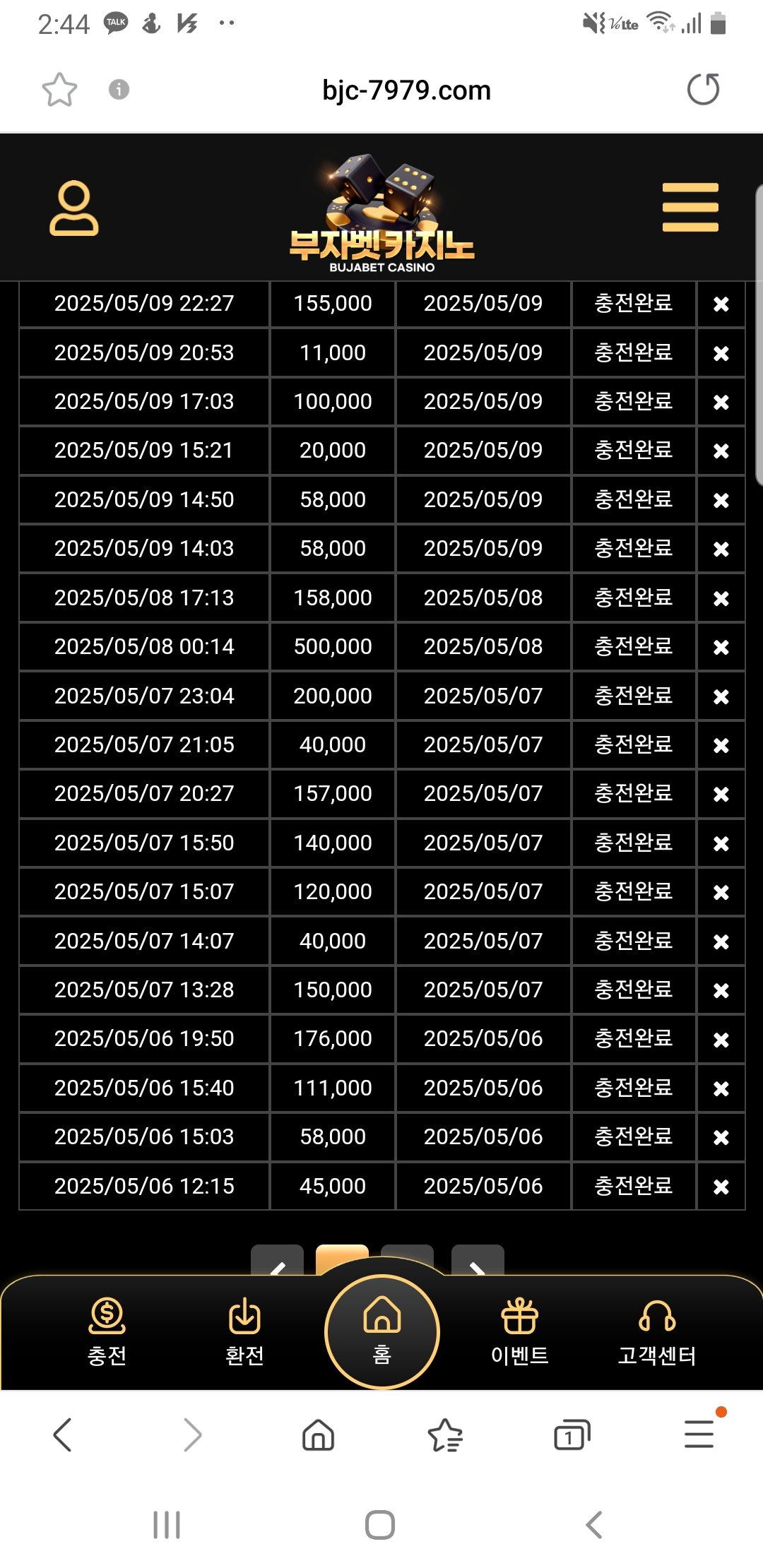The height and width of the screenshot is (1568, 763).
Task: Open the 충전 deposit tab
Action: click(x=107, y=1331)
